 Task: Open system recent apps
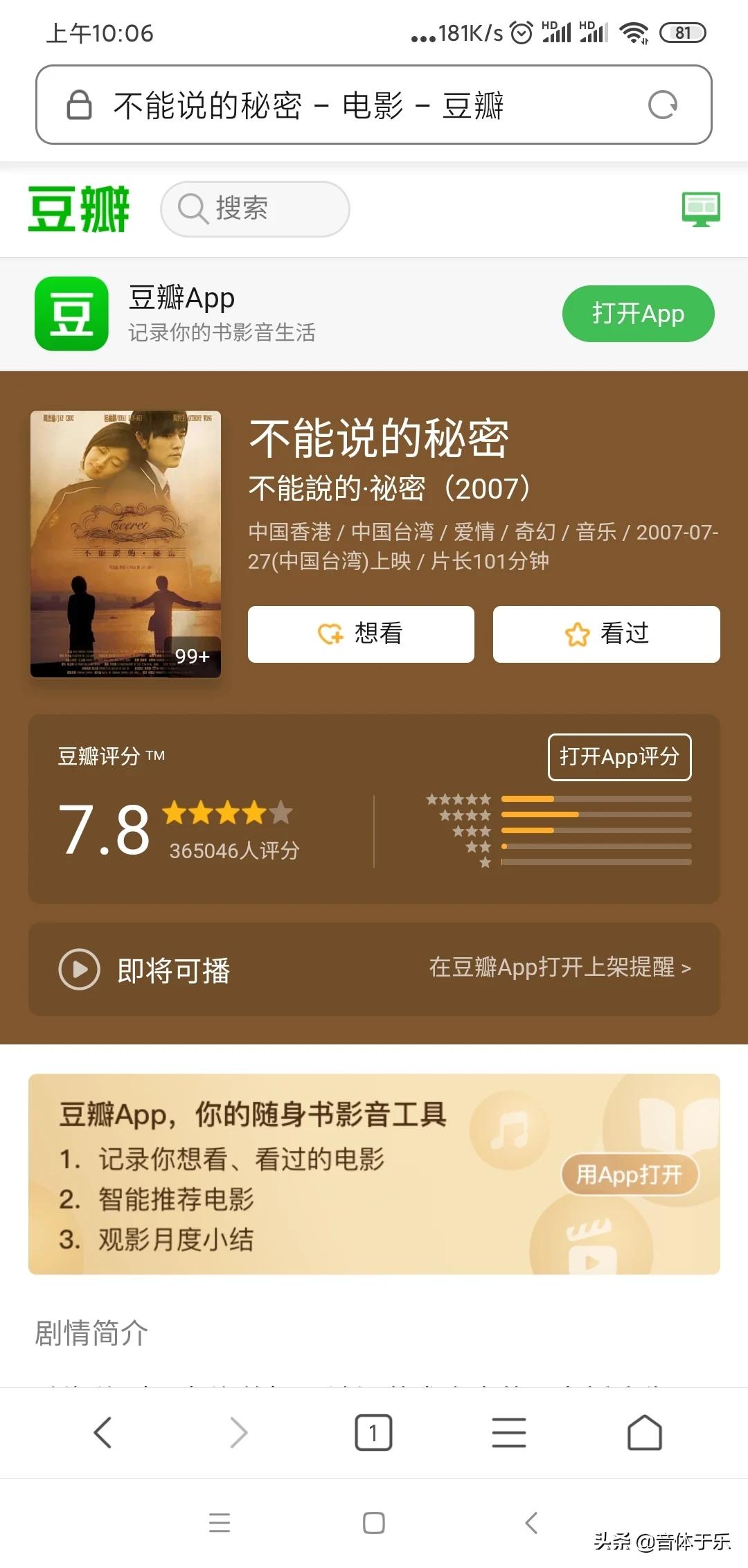[x=220, y=1522]
